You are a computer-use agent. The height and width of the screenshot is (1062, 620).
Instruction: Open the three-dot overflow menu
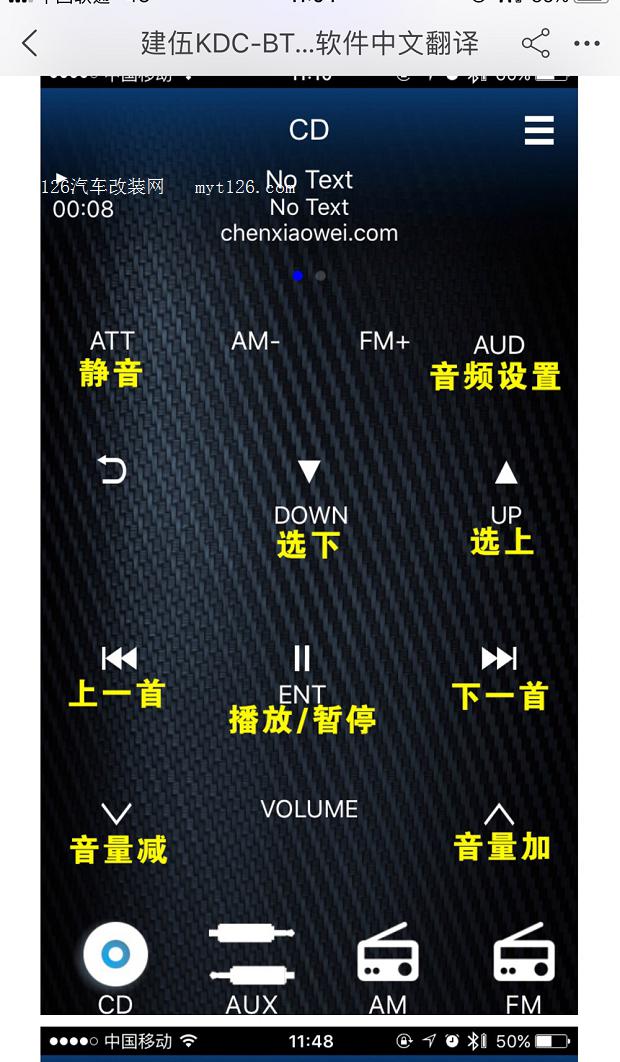point(587,44)
